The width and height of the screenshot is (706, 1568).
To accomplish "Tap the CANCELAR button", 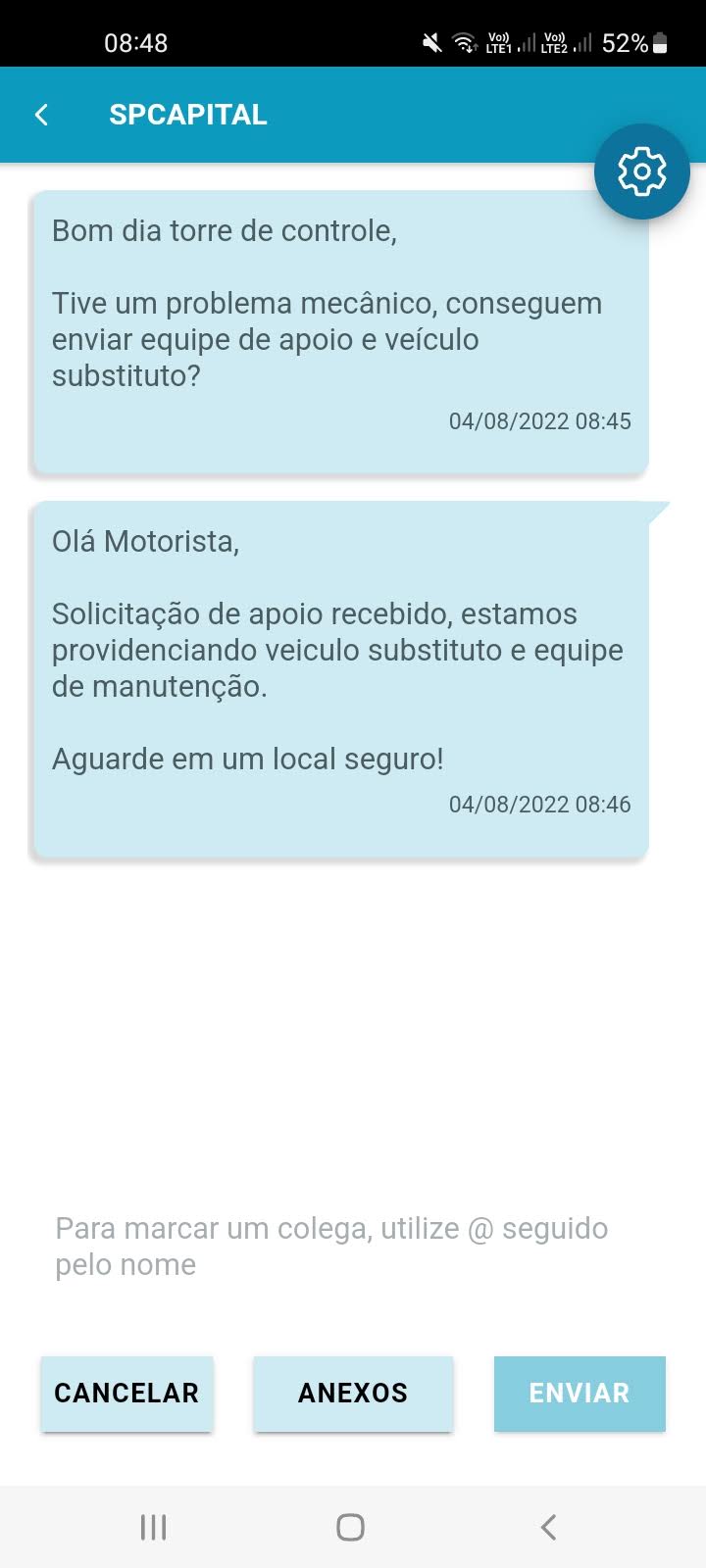I will [126, 1394].
